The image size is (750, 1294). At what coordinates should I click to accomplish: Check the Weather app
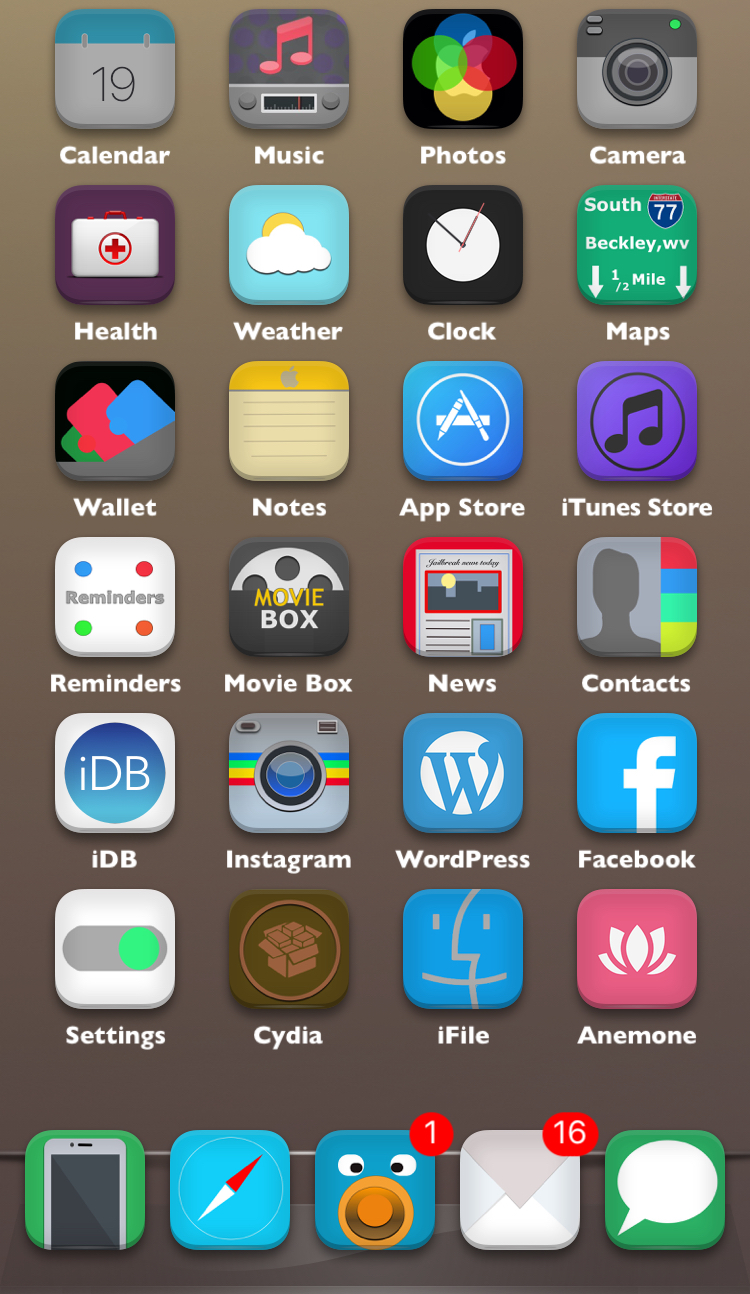point(289,245)
